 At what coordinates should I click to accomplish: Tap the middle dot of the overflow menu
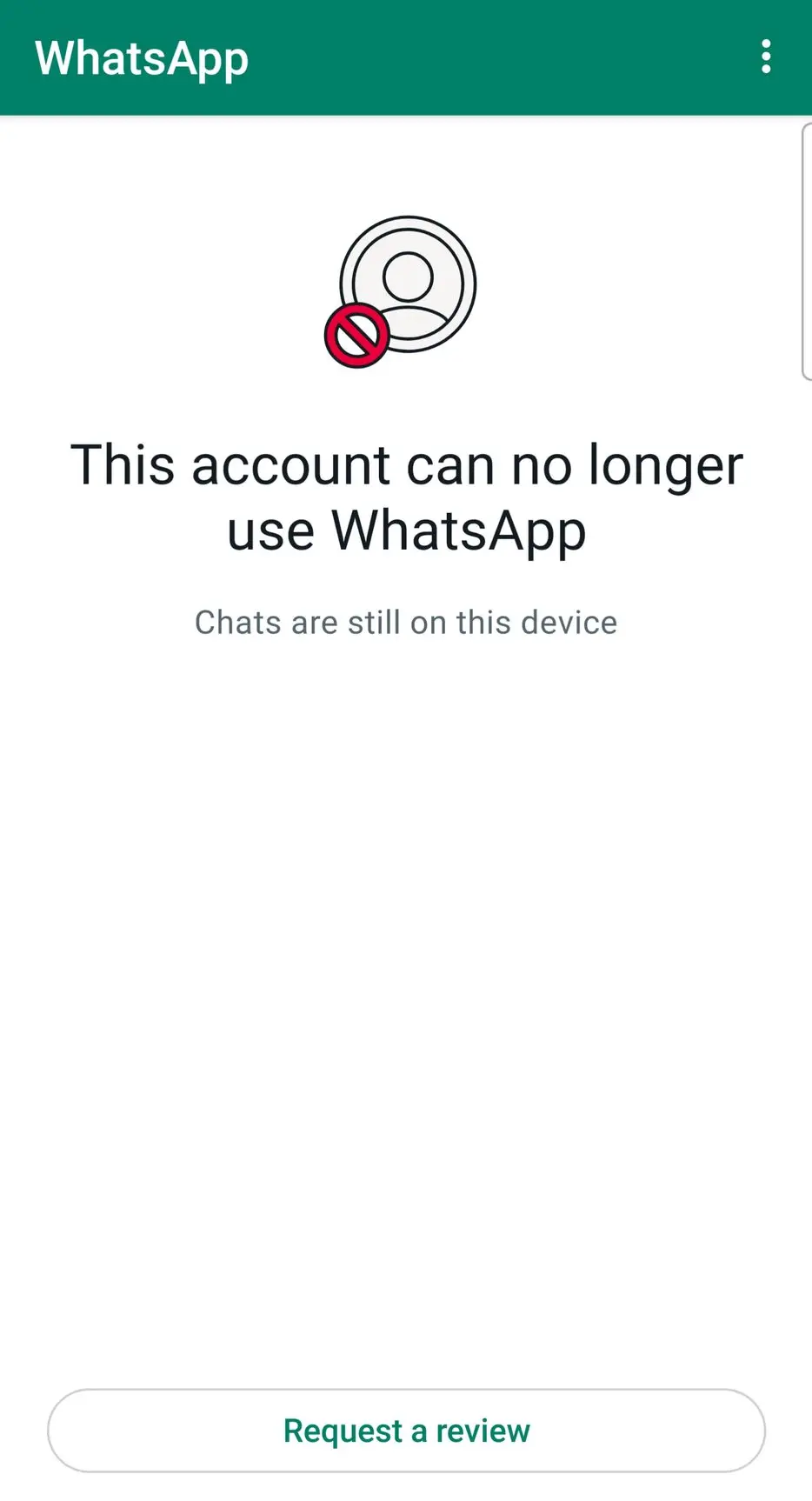point(766,57)
